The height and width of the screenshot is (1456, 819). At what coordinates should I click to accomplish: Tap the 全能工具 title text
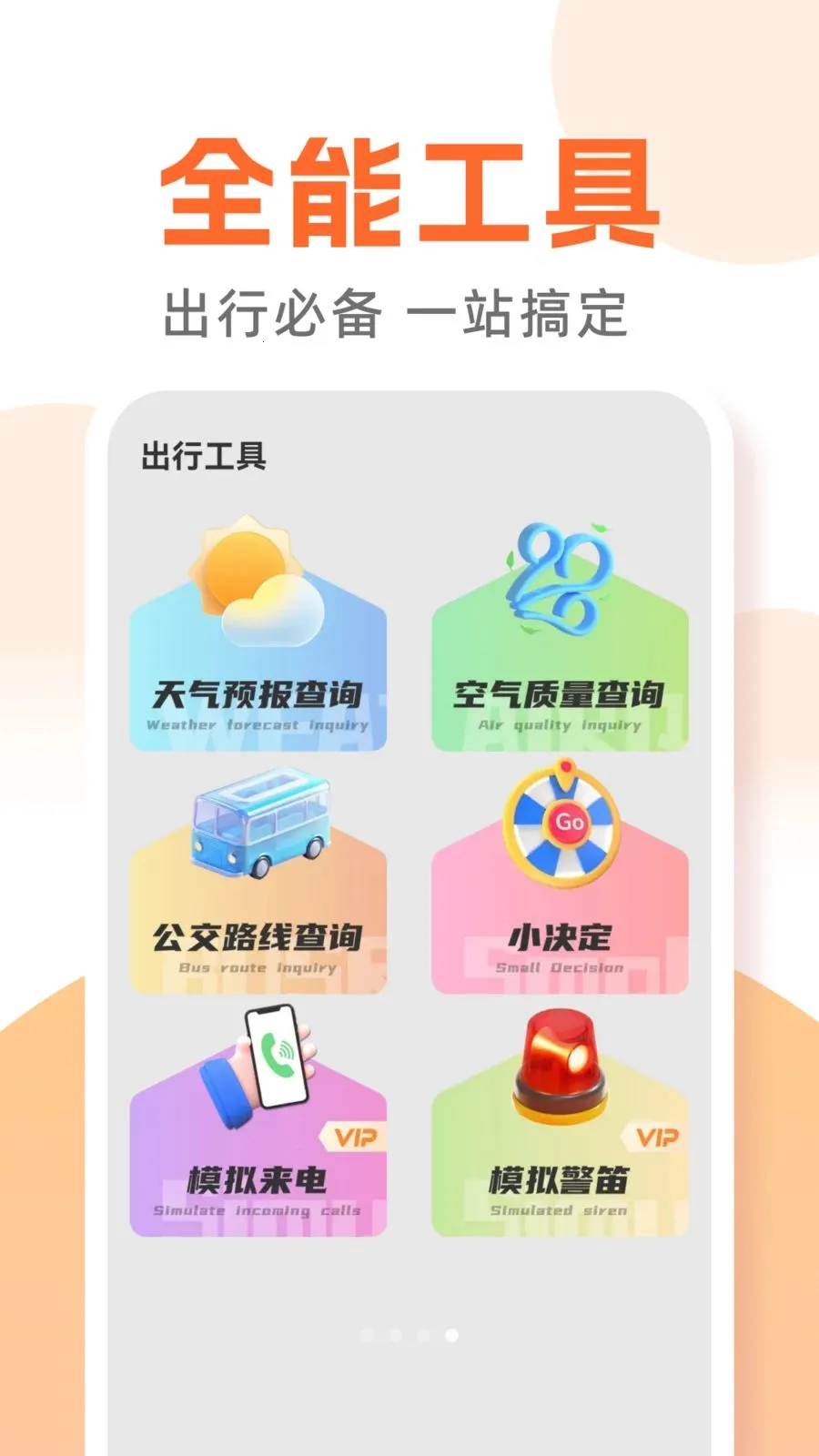[x=409, y=193]
